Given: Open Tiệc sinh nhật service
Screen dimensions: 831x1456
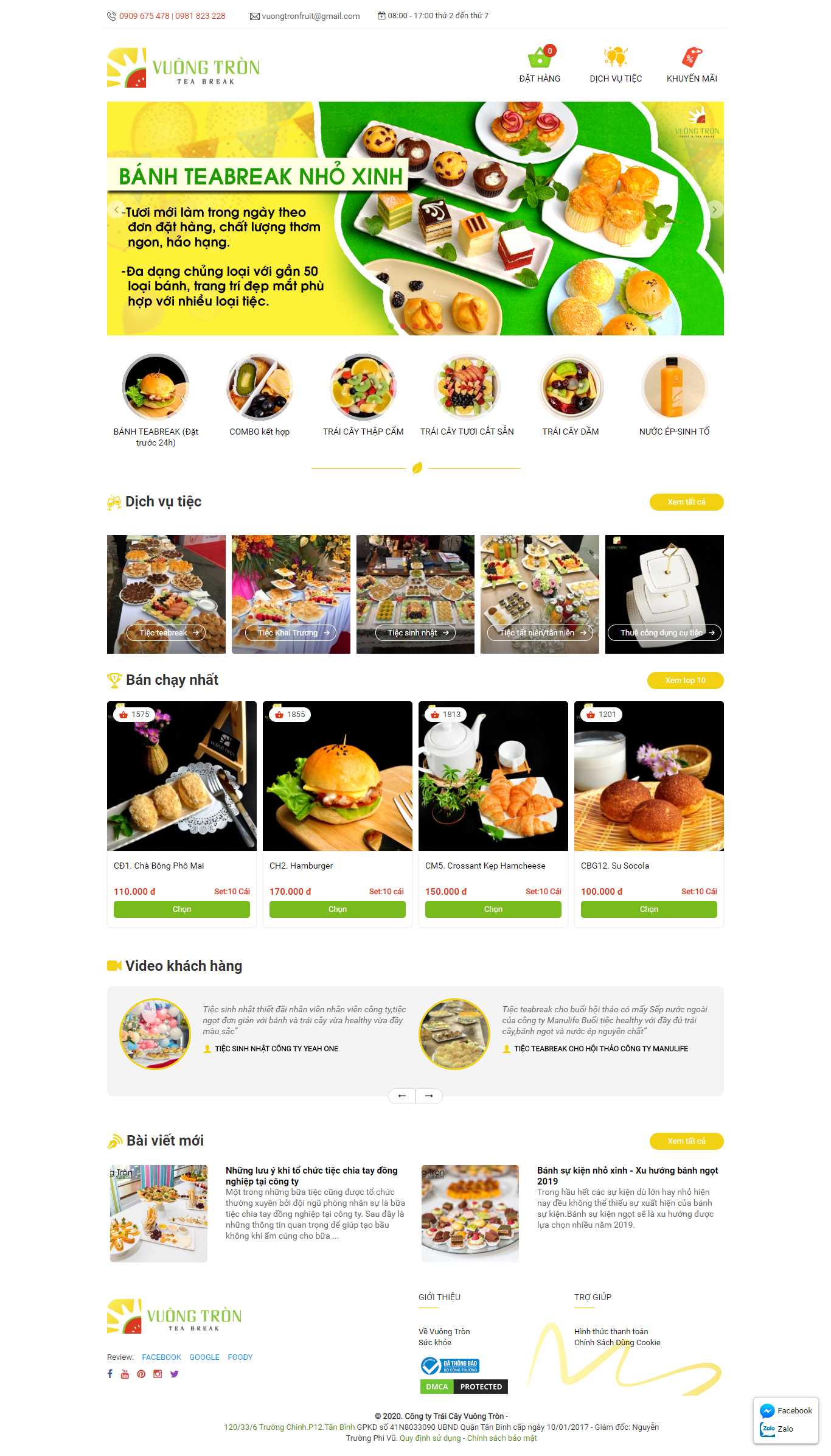Looking at the screenshot, I should tap(415, 633).
